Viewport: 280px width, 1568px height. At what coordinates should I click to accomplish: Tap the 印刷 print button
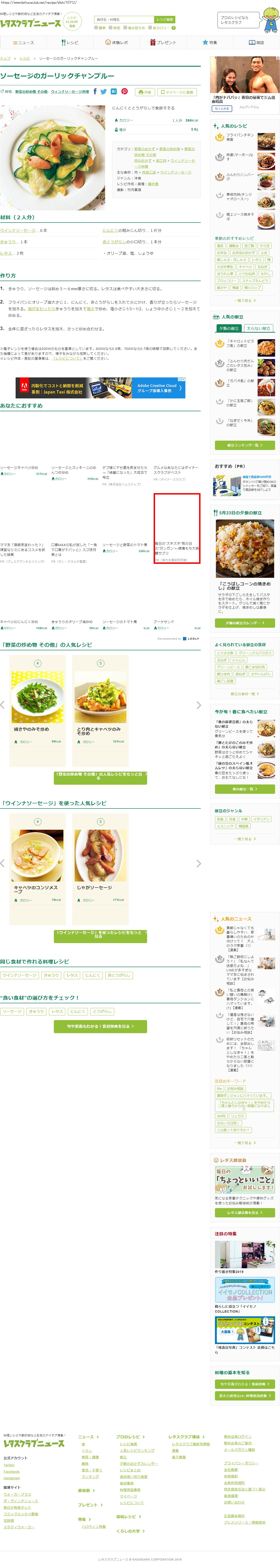point(144,92)
